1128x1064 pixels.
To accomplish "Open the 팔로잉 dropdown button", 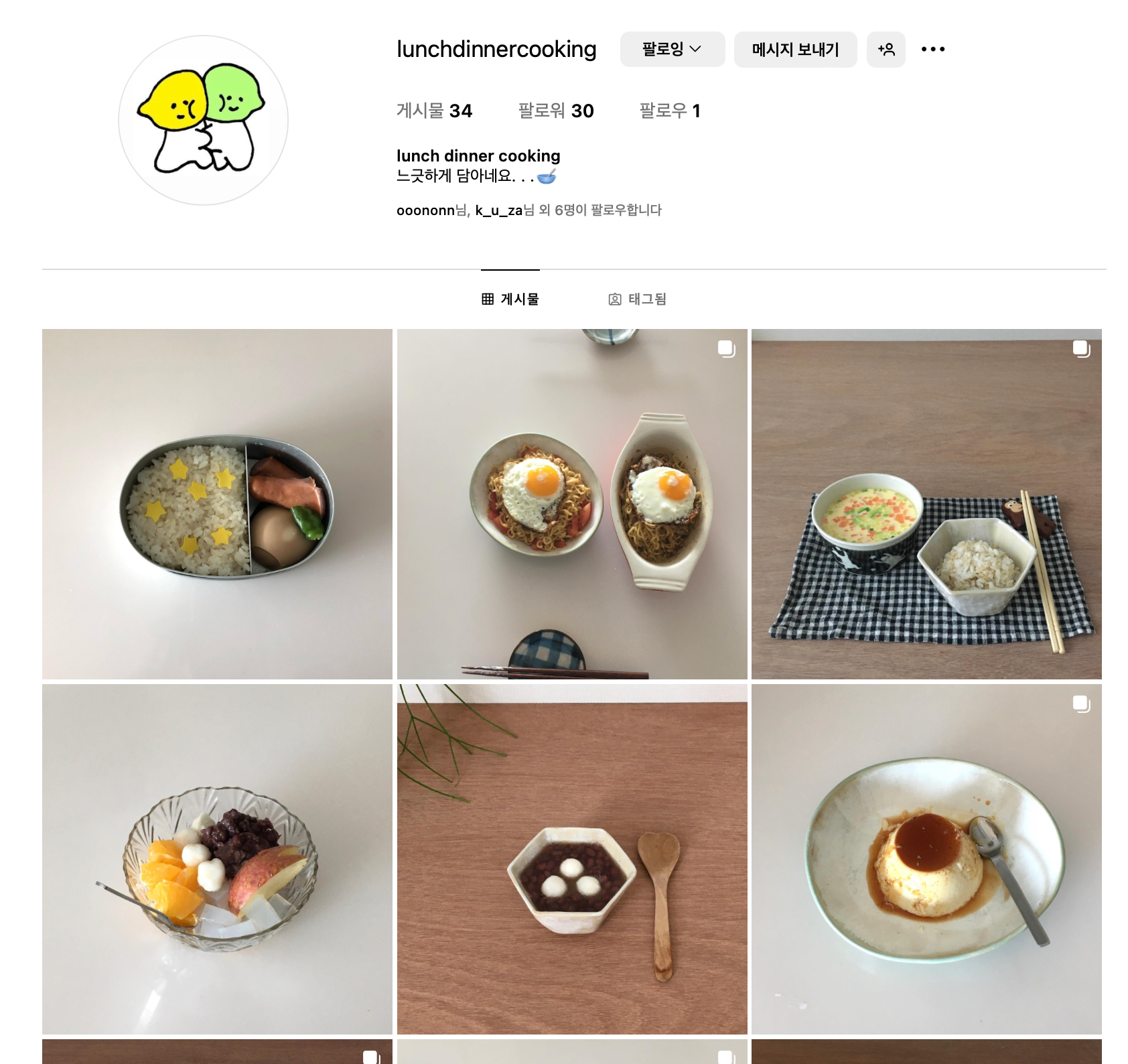I will [672, 49].
